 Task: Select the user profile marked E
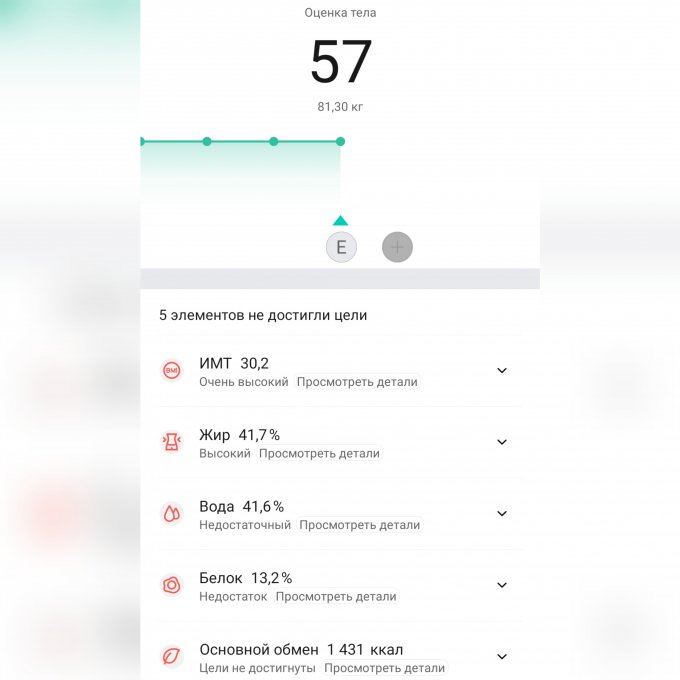coord(341,247)
